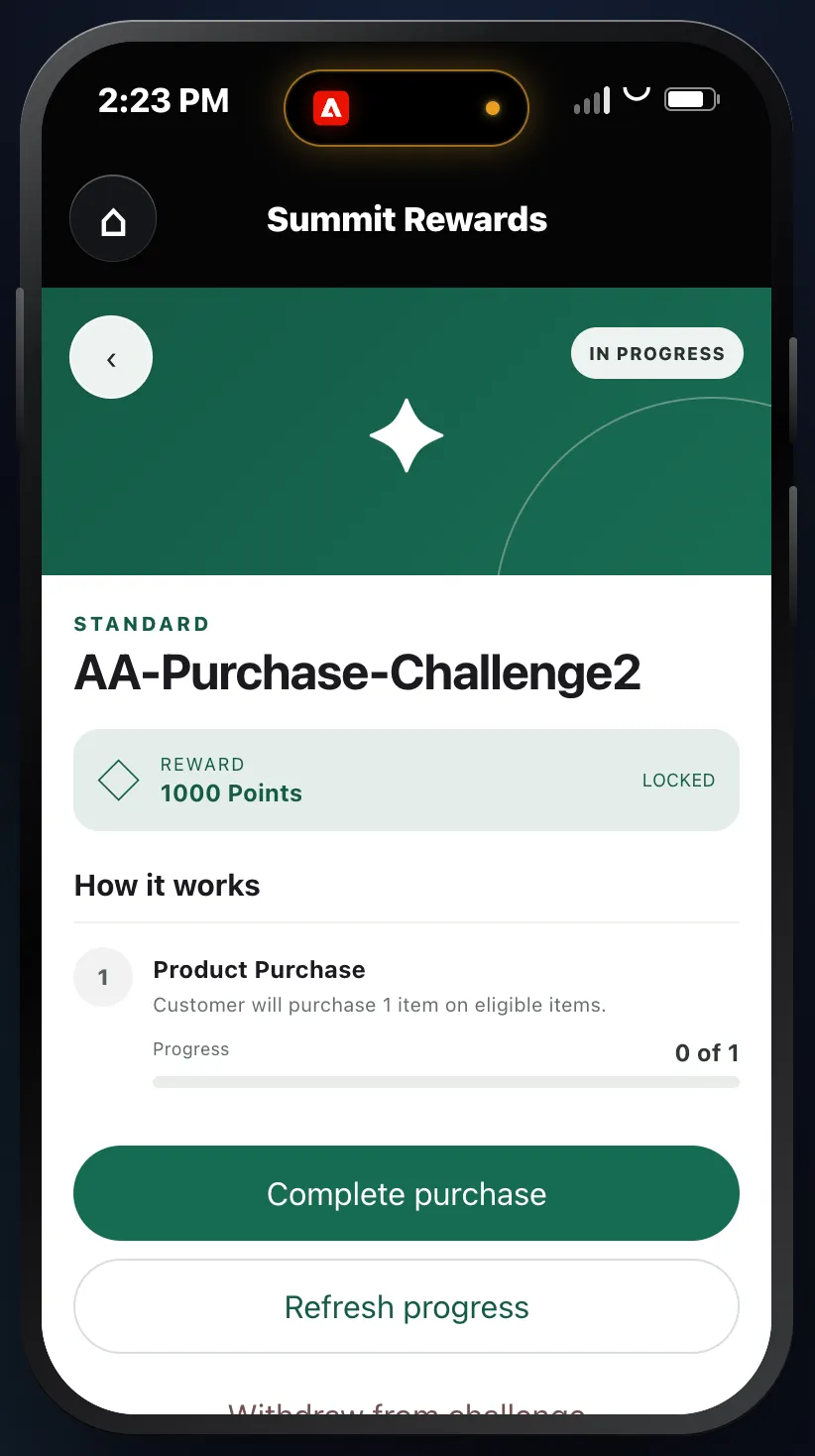The image size is (815, 1456).
Task: Tap Withdraw from challenge link
Action: [x=407, y=1408]
